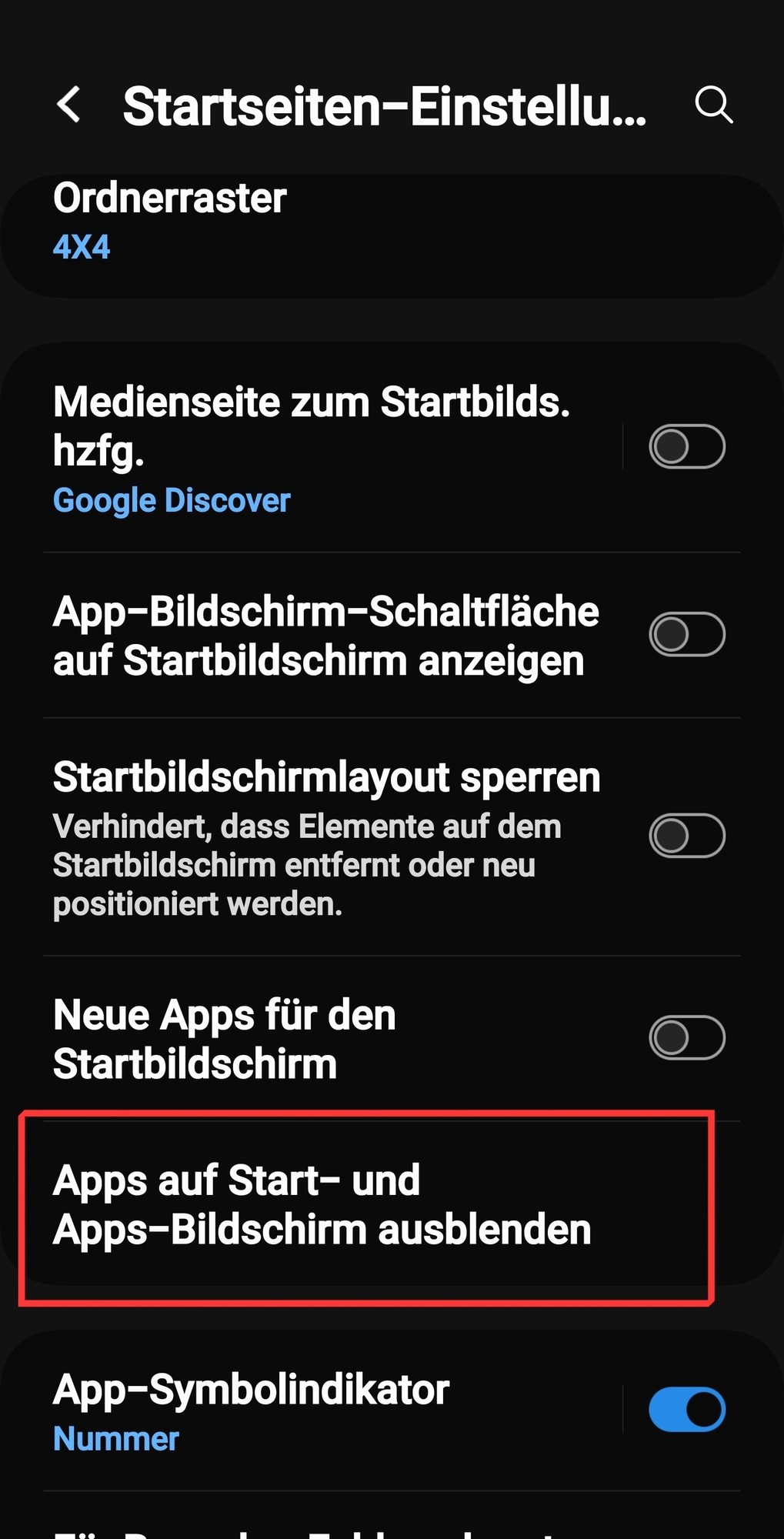Enable Neue Apps für den Startbildschirm
The image size is (784, 1539).
(686, 1037)
